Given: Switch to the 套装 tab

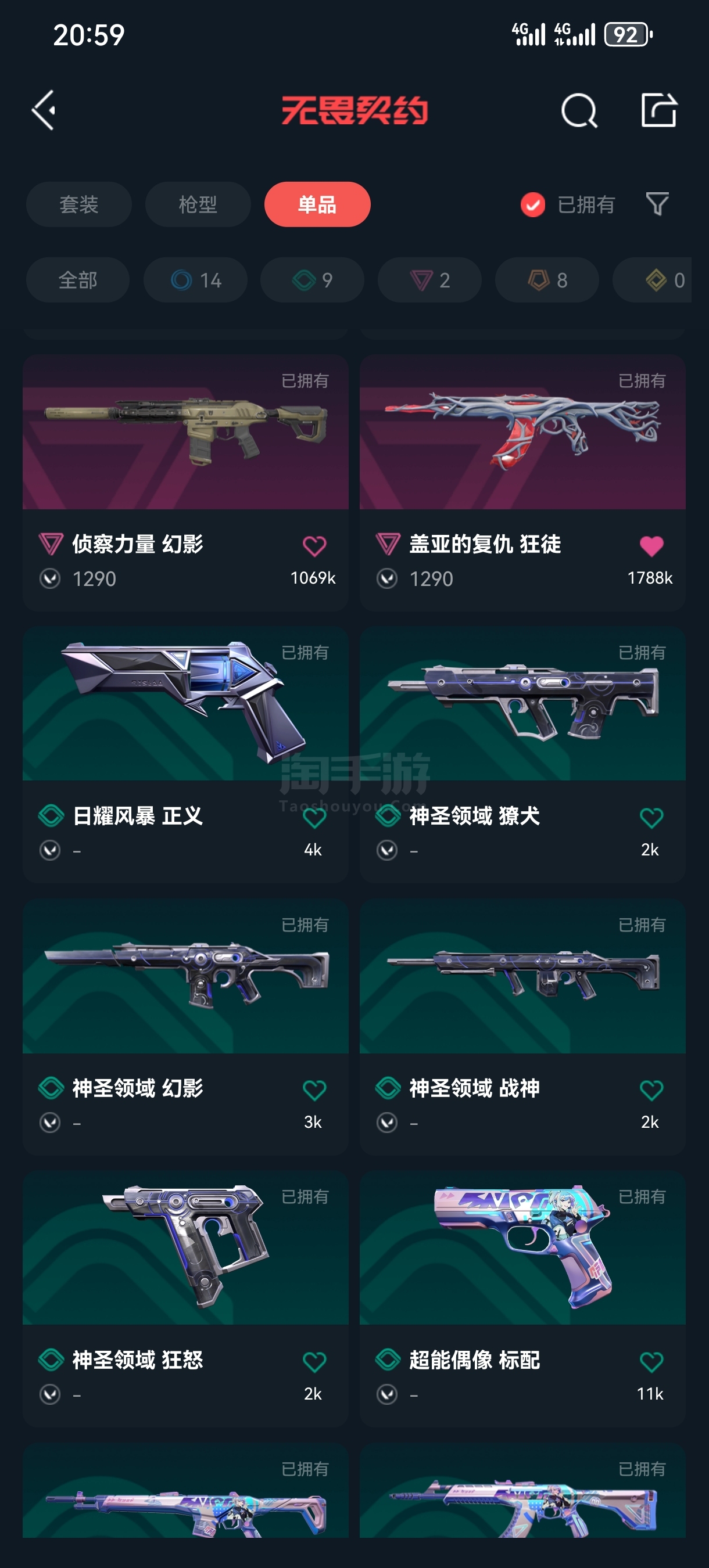Looking at the screenshot, I should click(78, 204).
